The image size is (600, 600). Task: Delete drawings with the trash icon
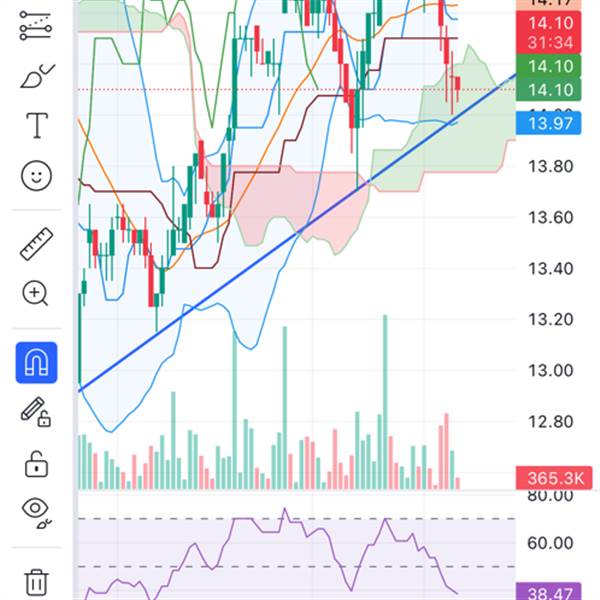(36, 581)
